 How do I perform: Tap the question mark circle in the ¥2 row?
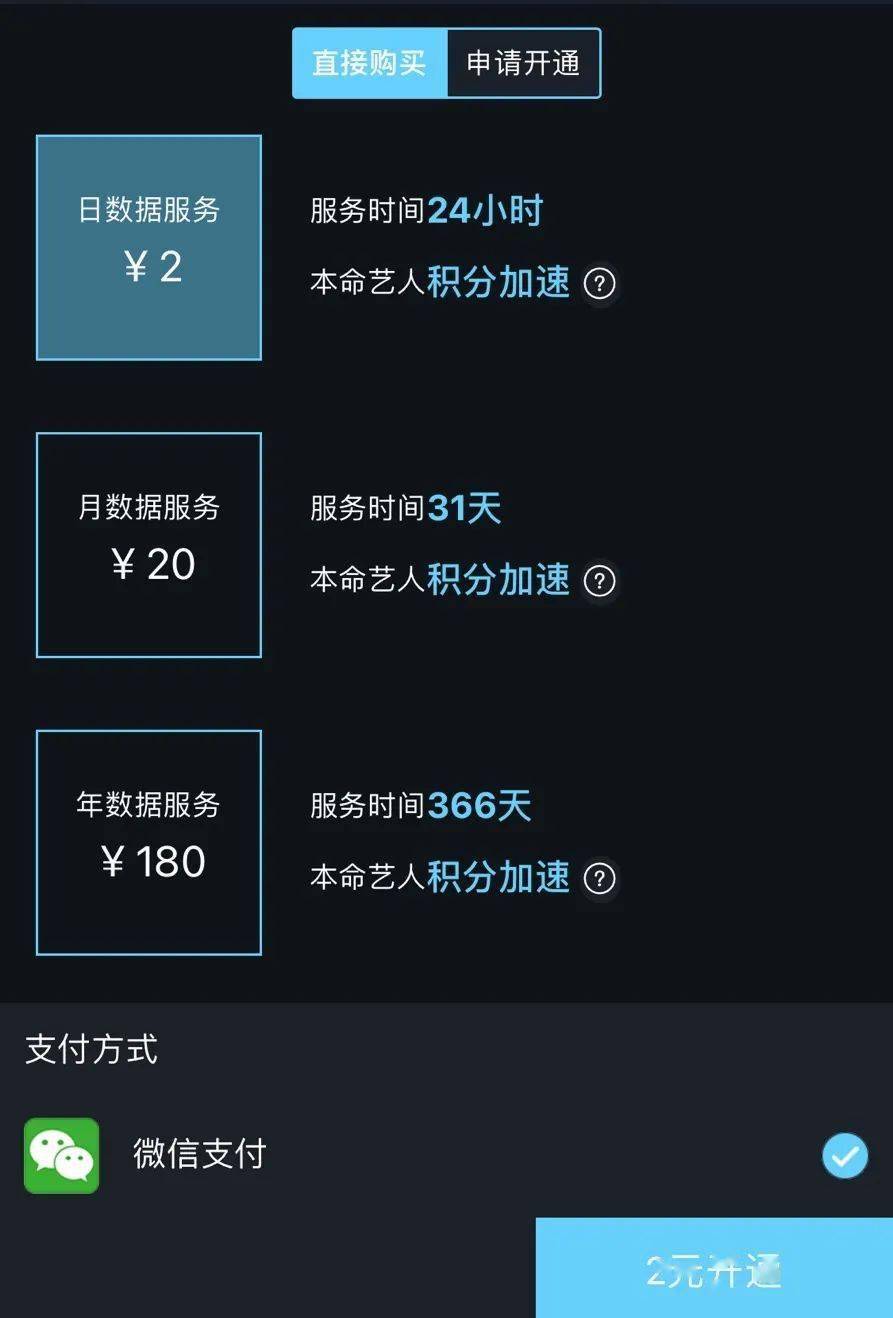point(598,285)
